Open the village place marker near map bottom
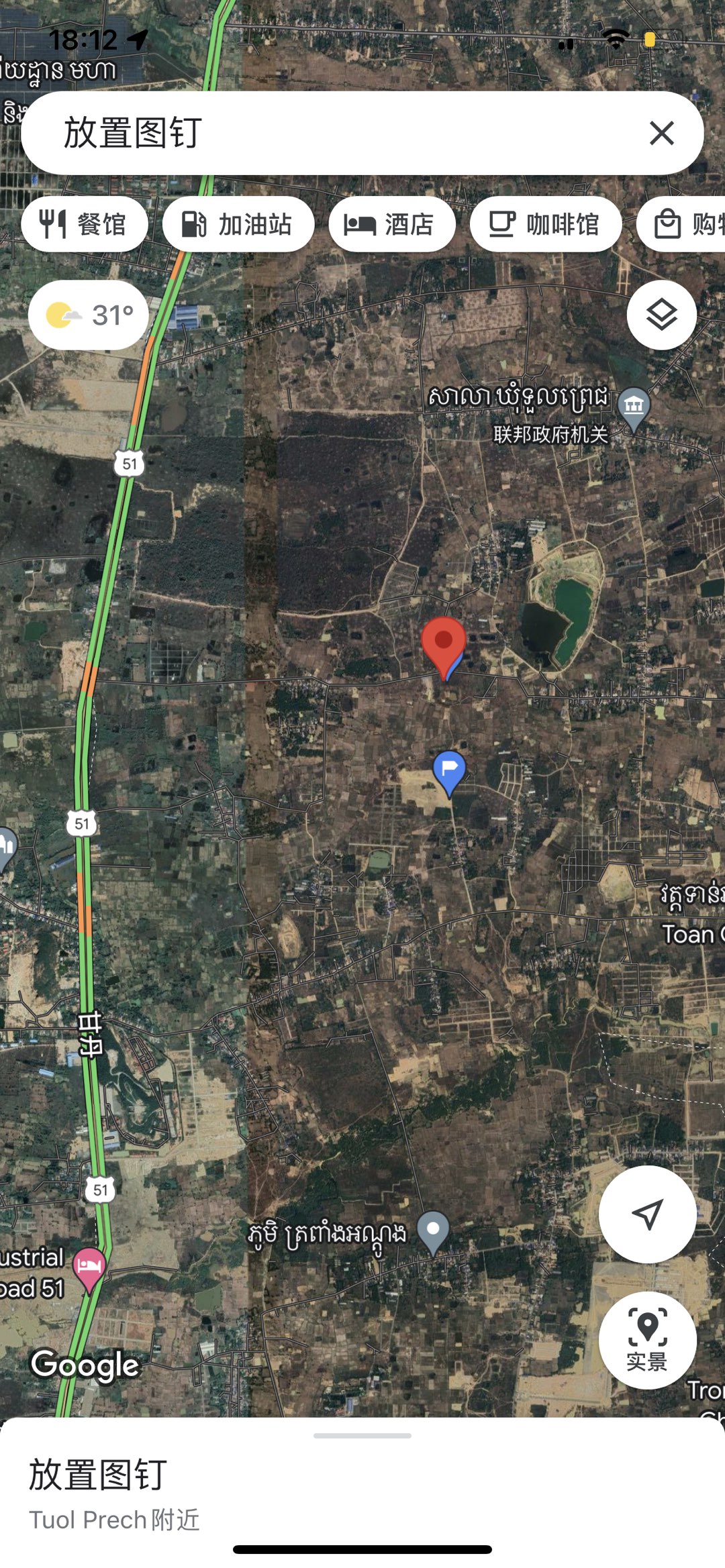The image size is (725, 1568). tap(433, 1231)
